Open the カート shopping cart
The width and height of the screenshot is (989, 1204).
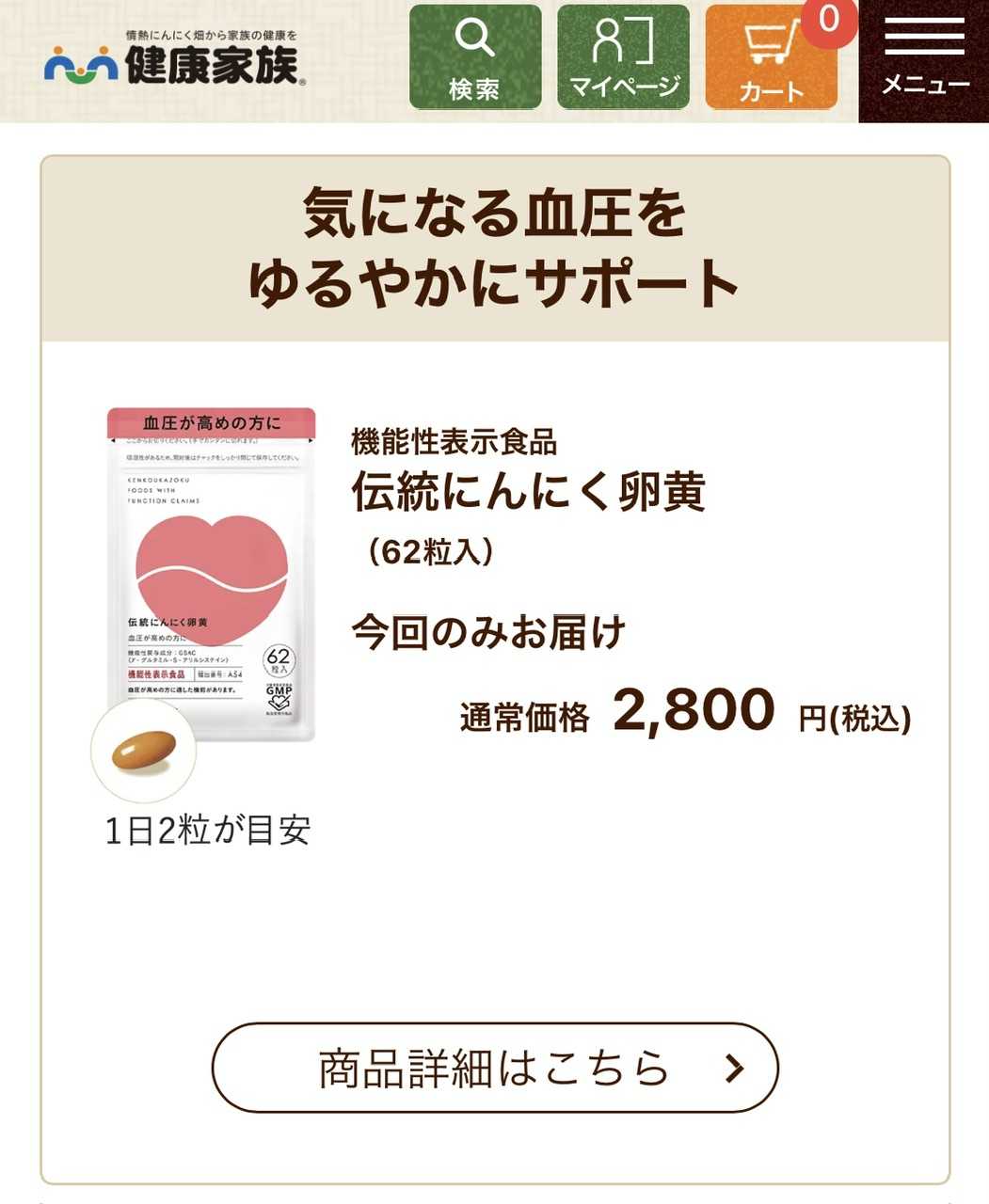tap(771, 58)
